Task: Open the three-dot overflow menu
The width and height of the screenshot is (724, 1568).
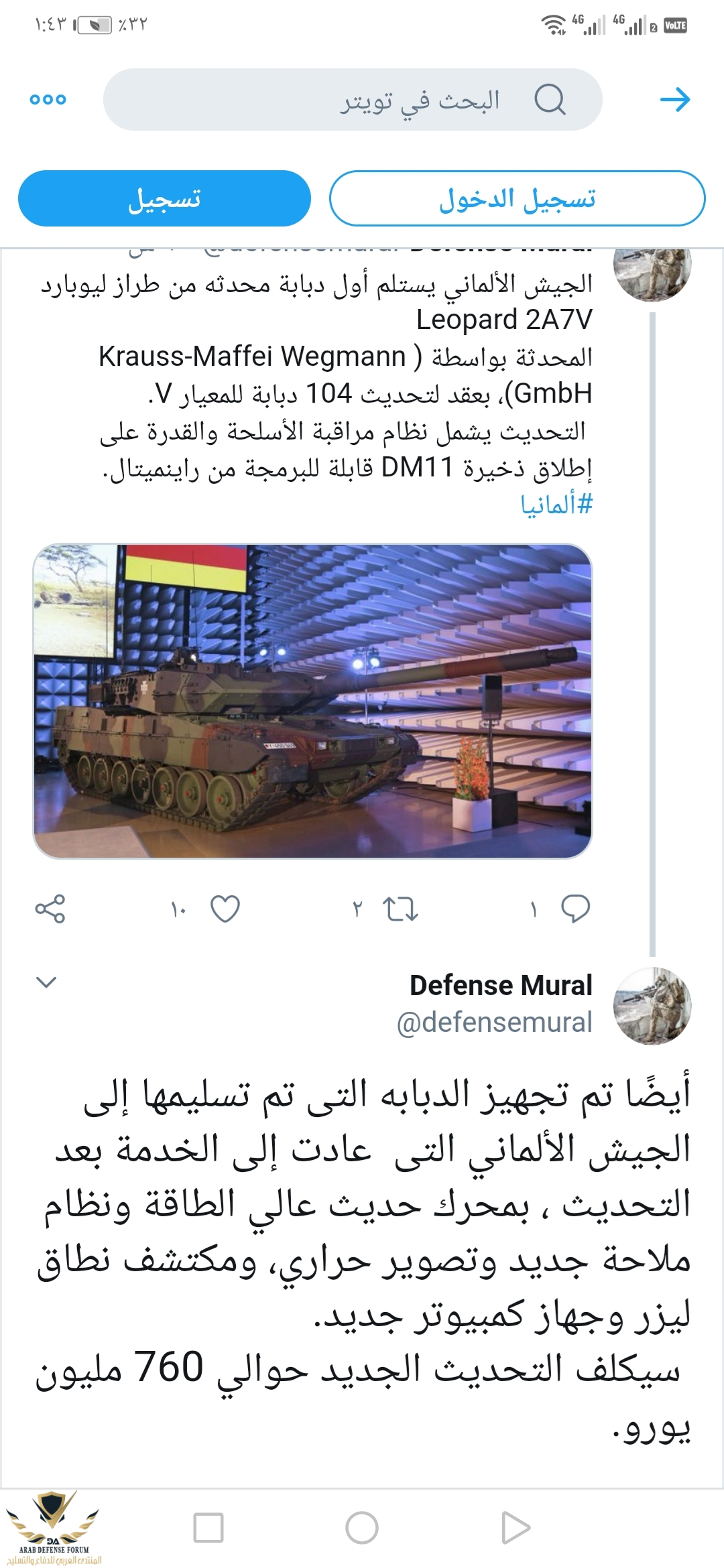Action: tap(48, 100)
